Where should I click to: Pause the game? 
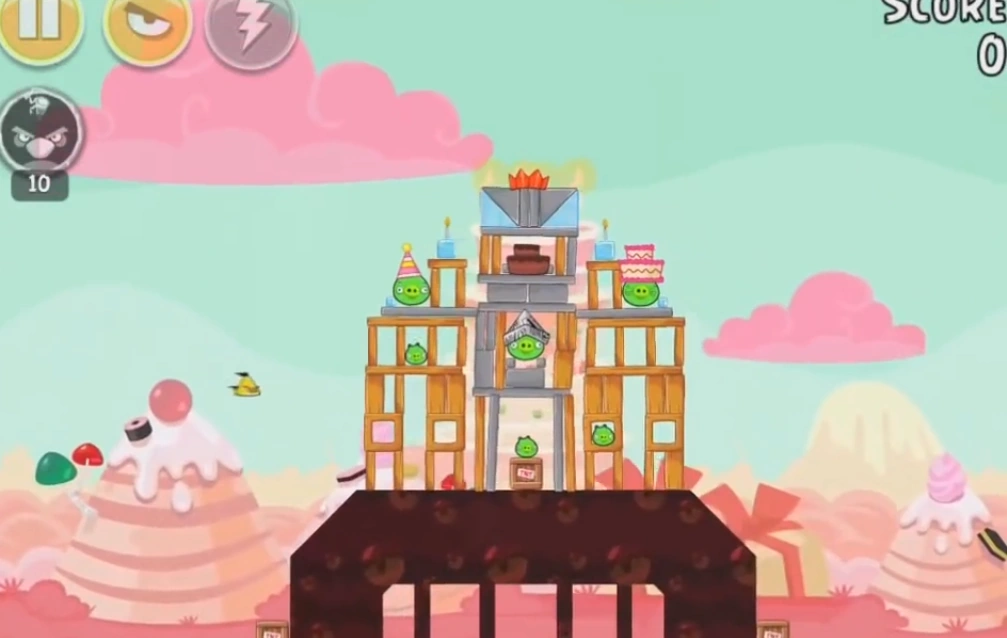tap(40, 24)
